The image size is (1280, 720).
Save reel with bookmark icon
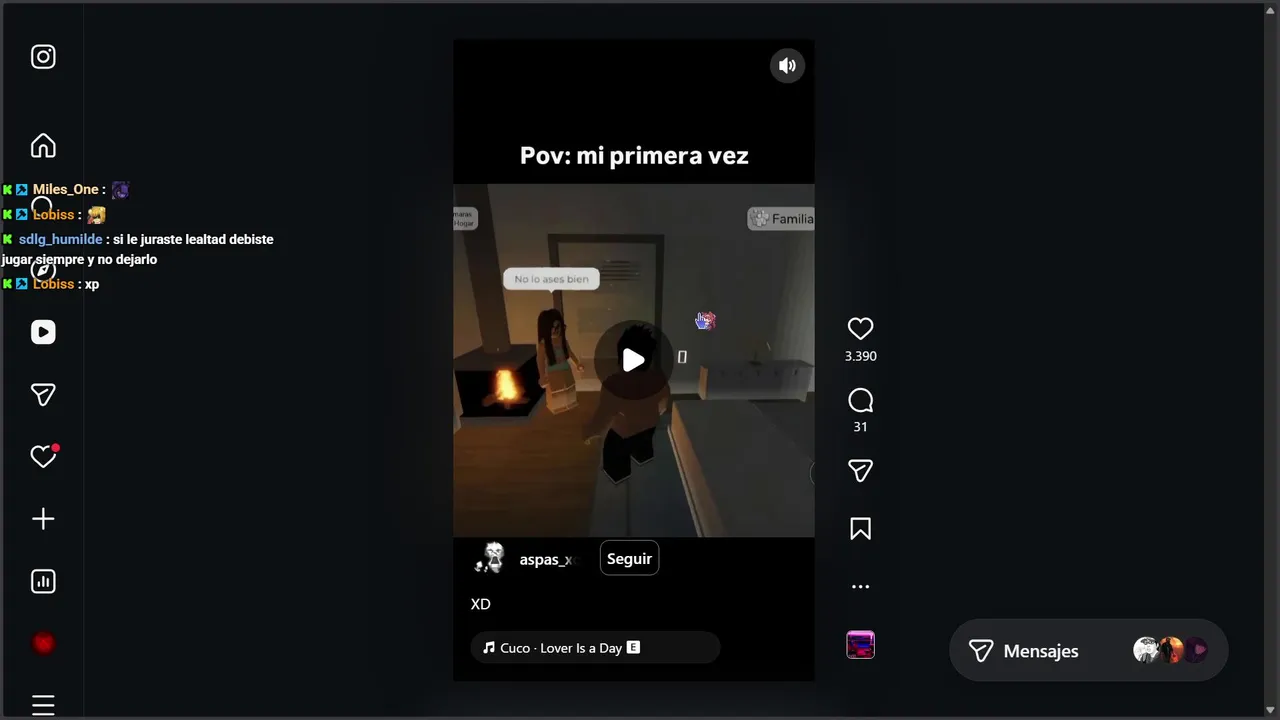pyautogui.click(x=860, y=529)
